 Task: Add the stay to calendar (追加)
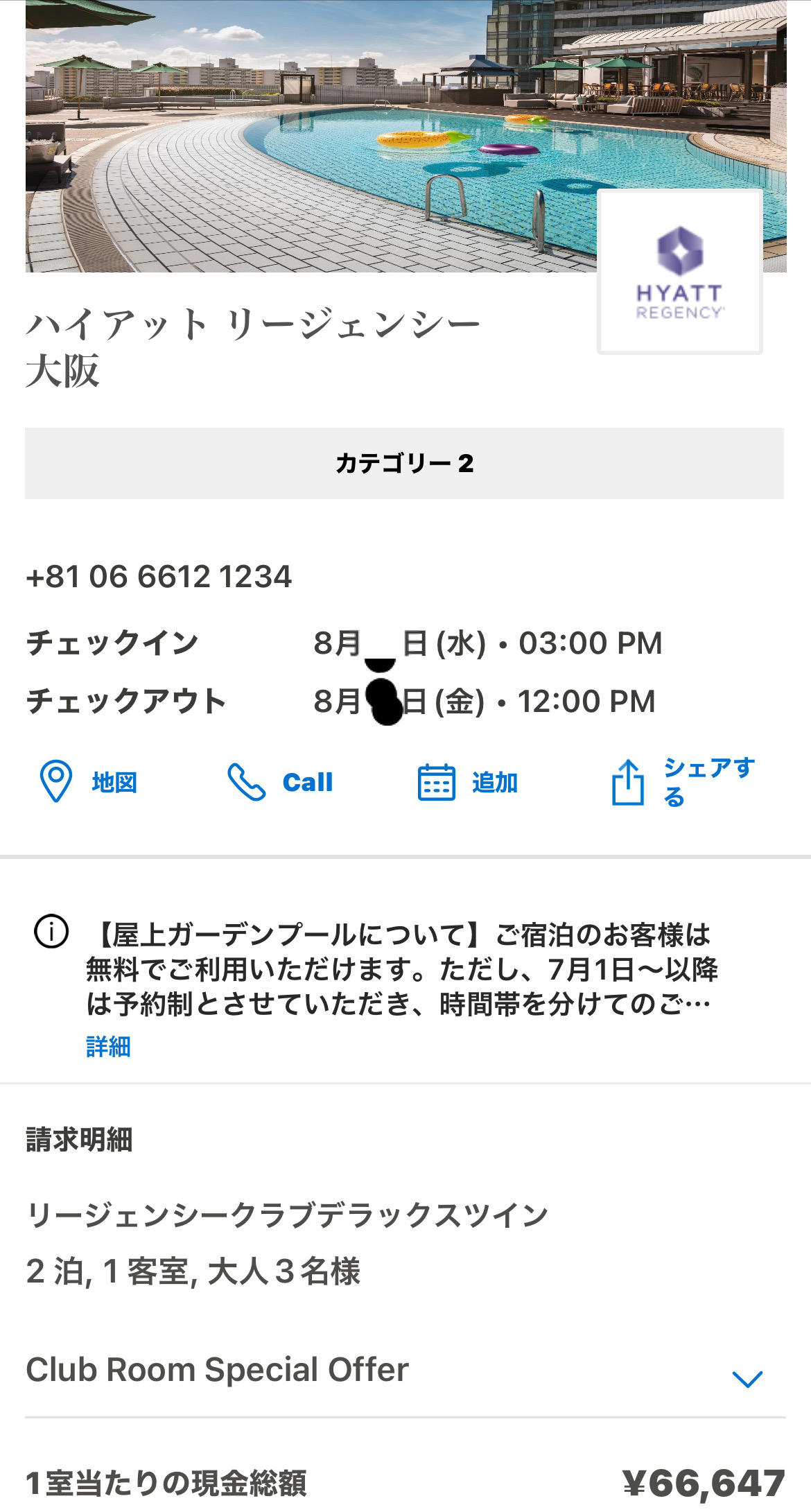(468, 782)
